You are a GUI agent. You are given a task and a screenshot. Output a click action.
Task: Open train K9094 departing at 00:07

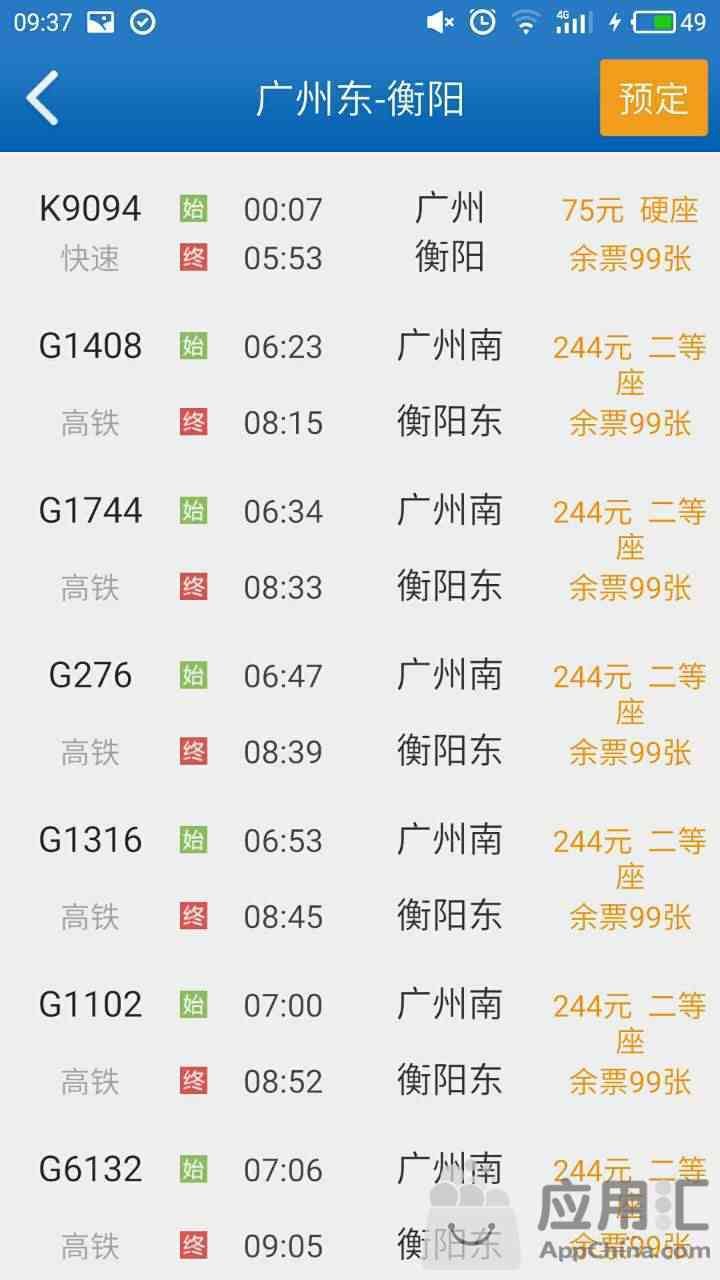click(x=360, y=233)
